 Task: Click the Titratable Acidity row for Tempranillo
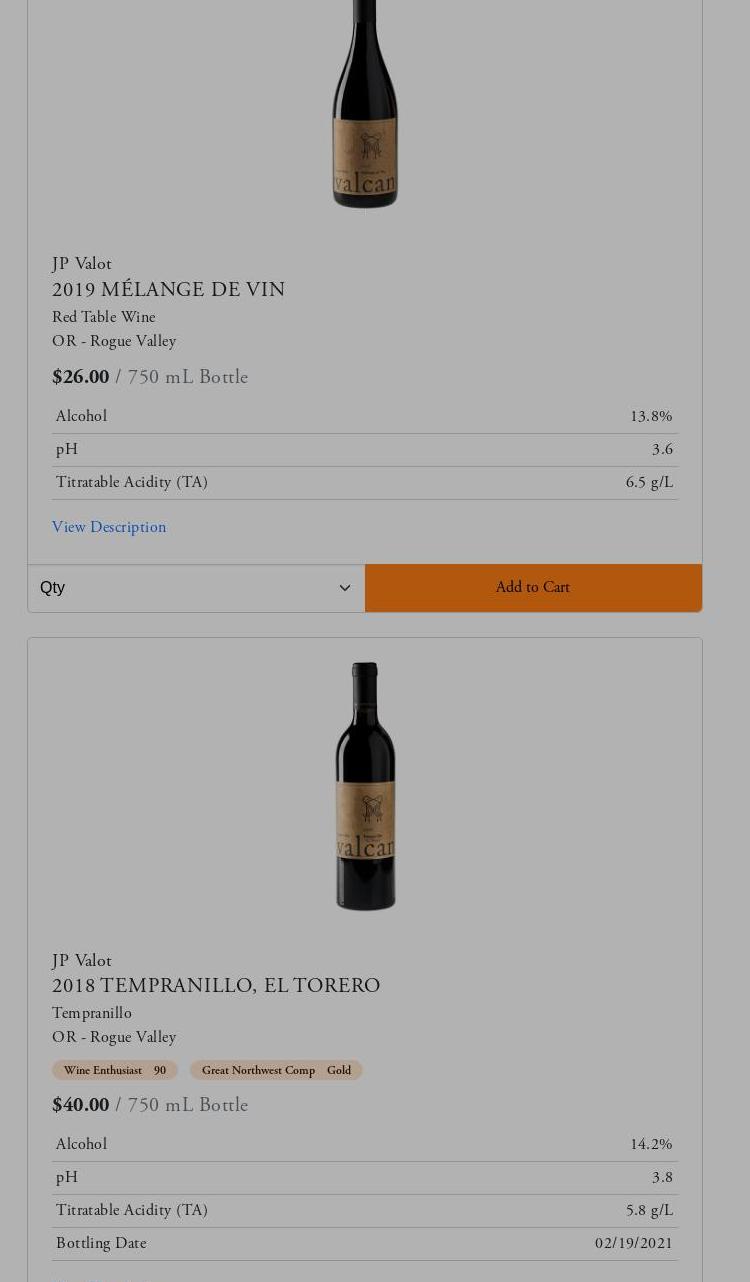pos(364,1210)
